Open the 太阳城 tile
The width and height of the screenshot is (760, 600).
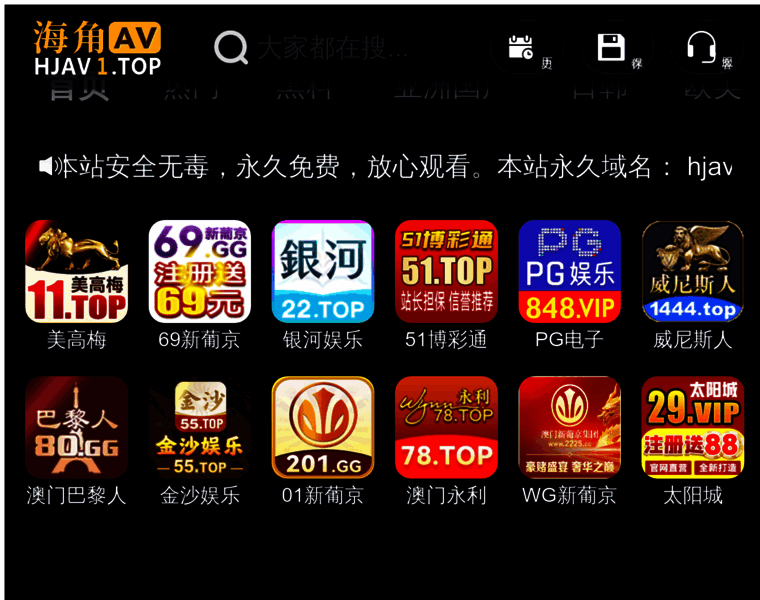(692, 428)
